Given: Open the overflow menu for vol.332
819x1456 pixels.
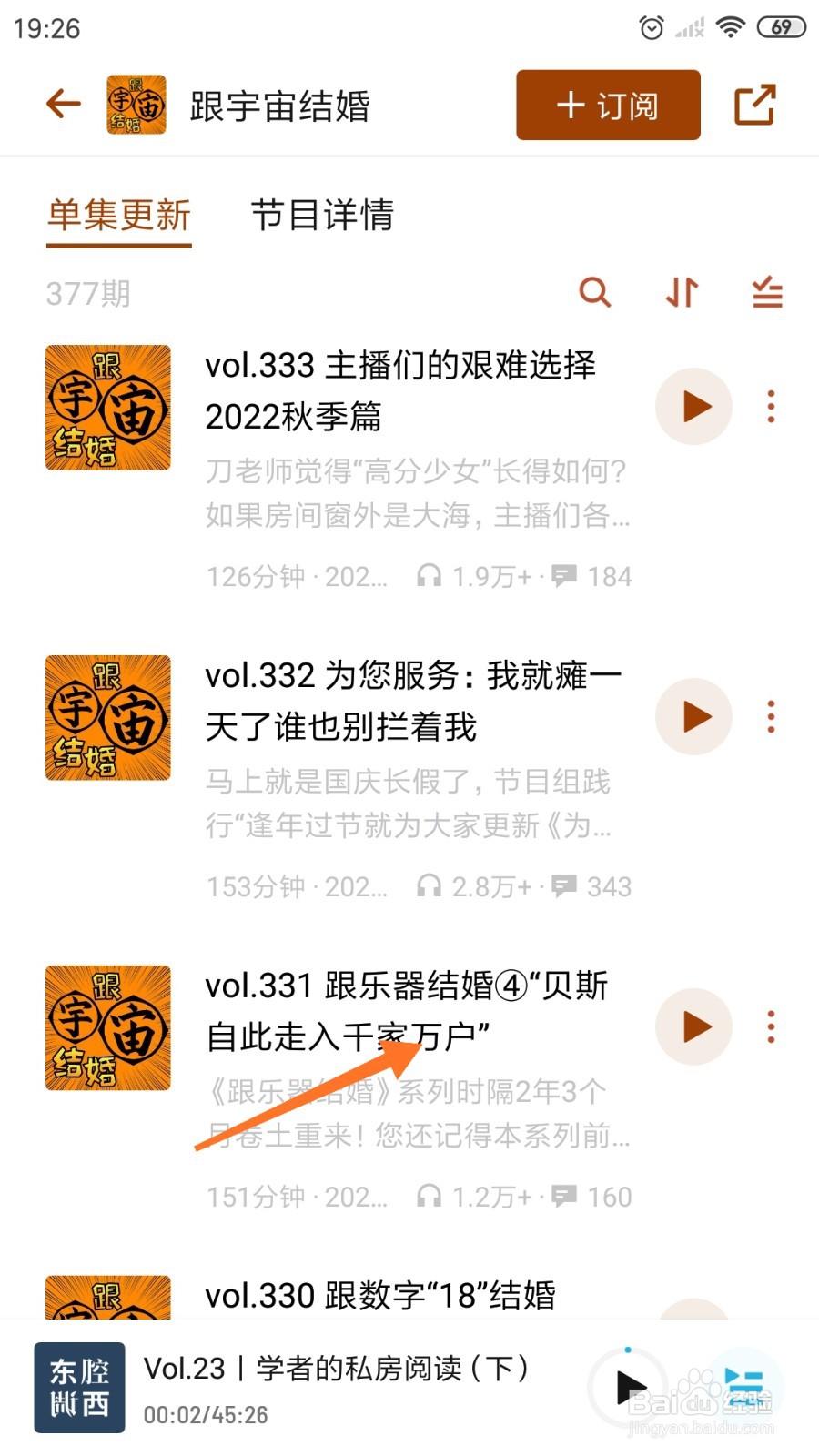Looking at the screenshot, I should pyautogui.click(x=771, y=717).
